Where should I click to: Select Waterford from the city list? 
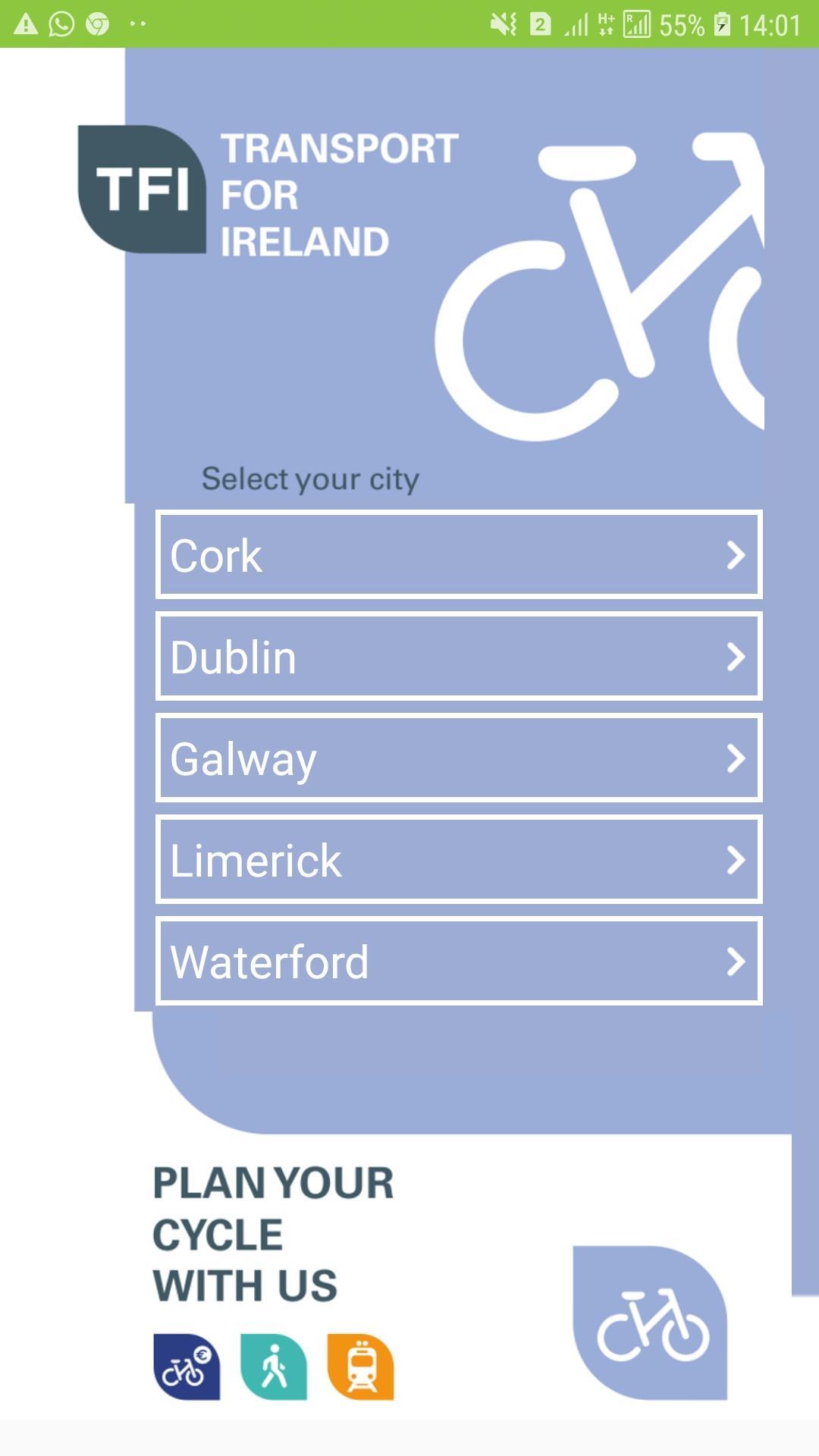click(x=458, y=962)
